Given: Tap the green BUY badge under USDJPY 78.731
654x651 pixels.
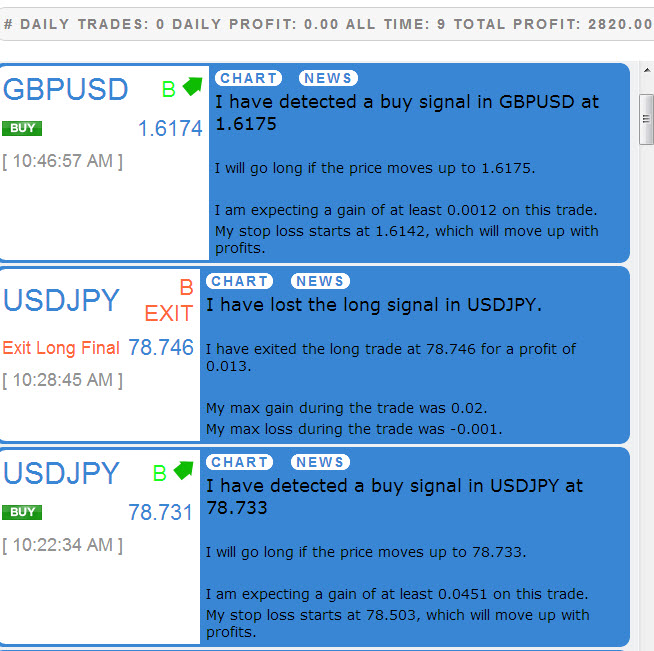Looking at the screenshot, I should [22, 512].
